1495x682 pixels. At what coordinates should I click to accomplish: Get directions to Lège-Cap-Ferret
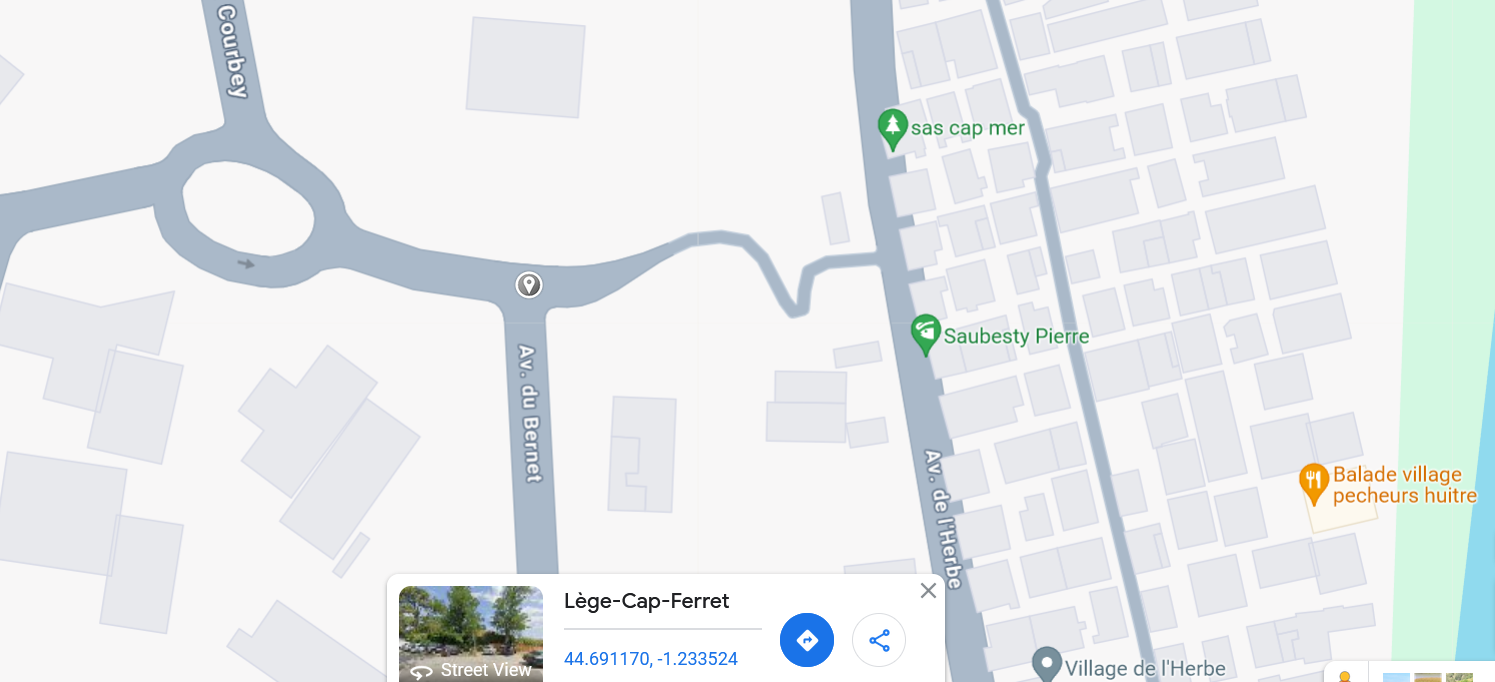point(806,640)
